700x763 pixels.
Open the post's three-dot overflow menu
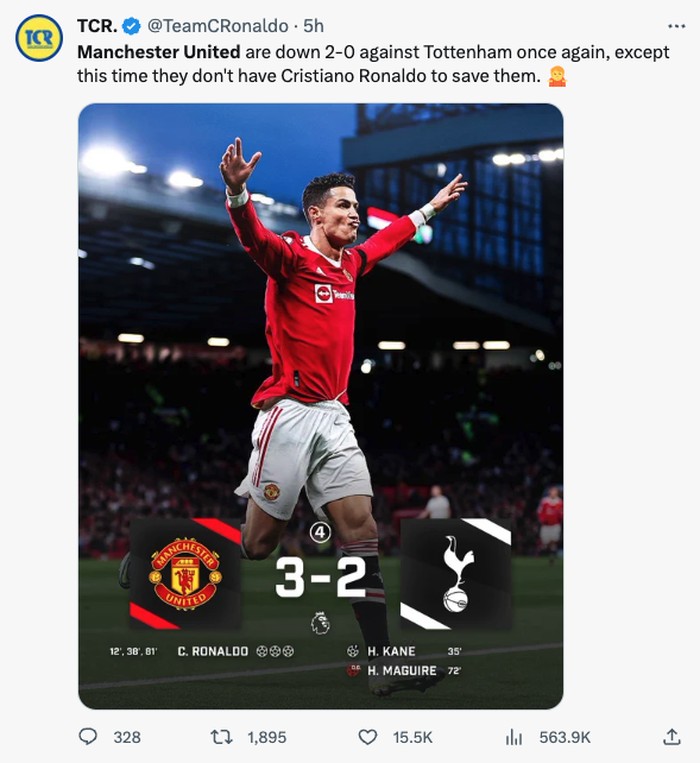tap(677, 25)
